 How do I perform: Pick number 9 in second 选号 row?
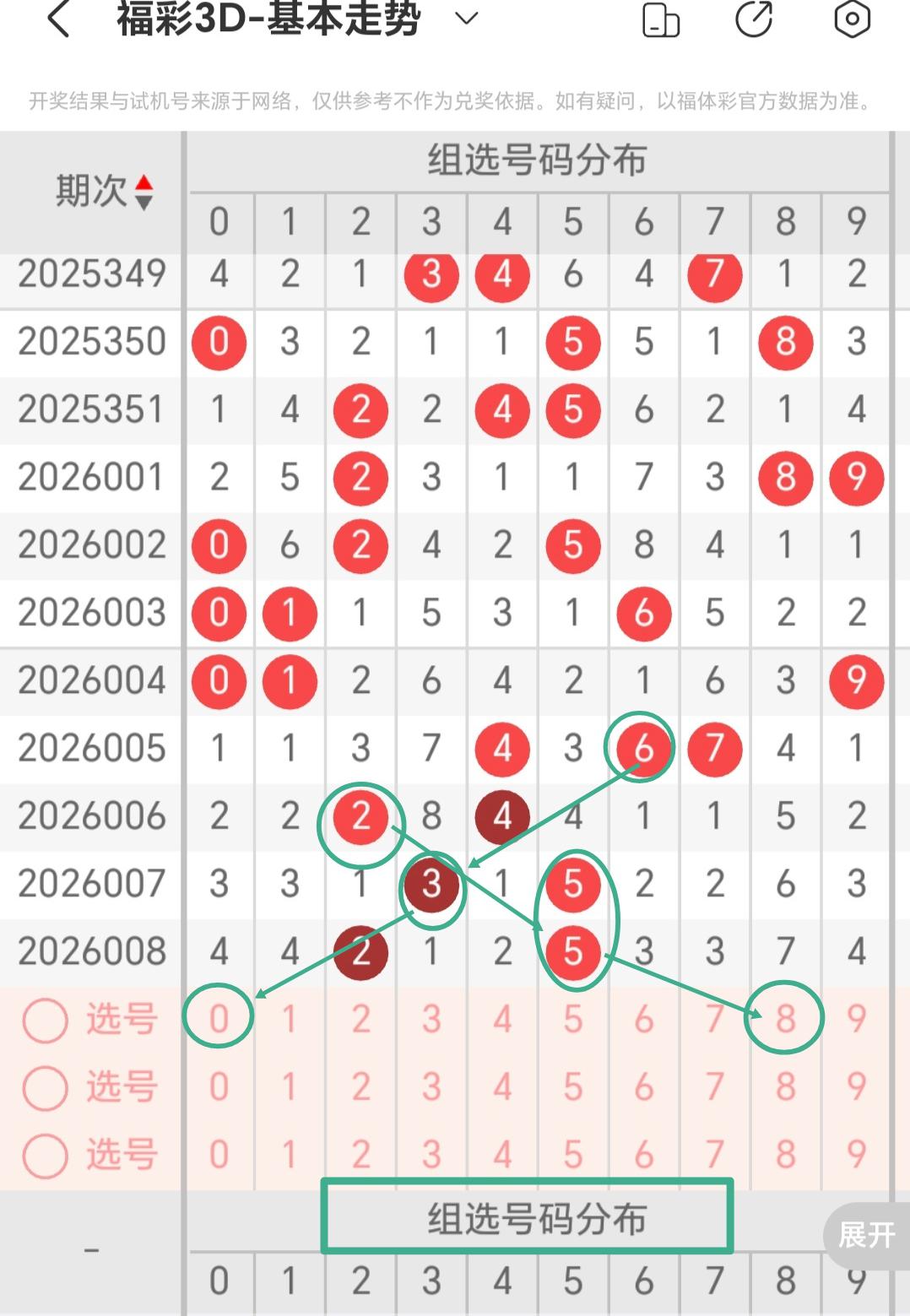(x=856, y=1086)
